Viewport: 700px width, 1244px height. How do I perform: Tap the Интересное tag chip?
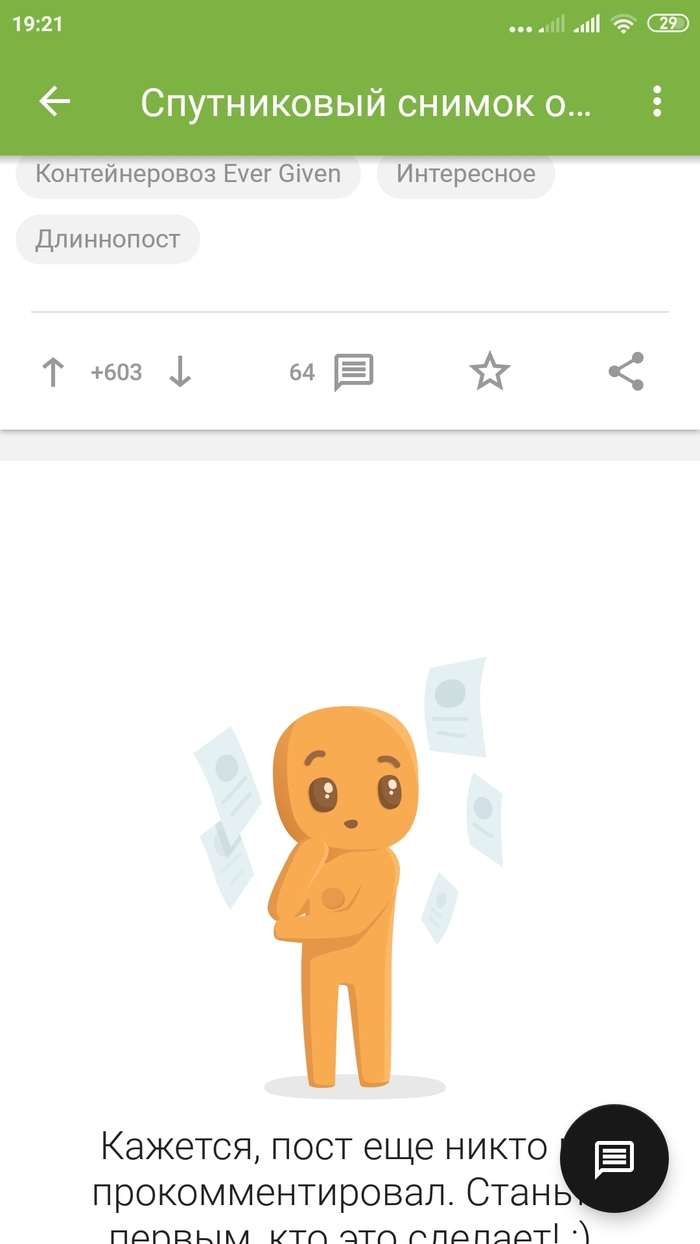(465, 174)
